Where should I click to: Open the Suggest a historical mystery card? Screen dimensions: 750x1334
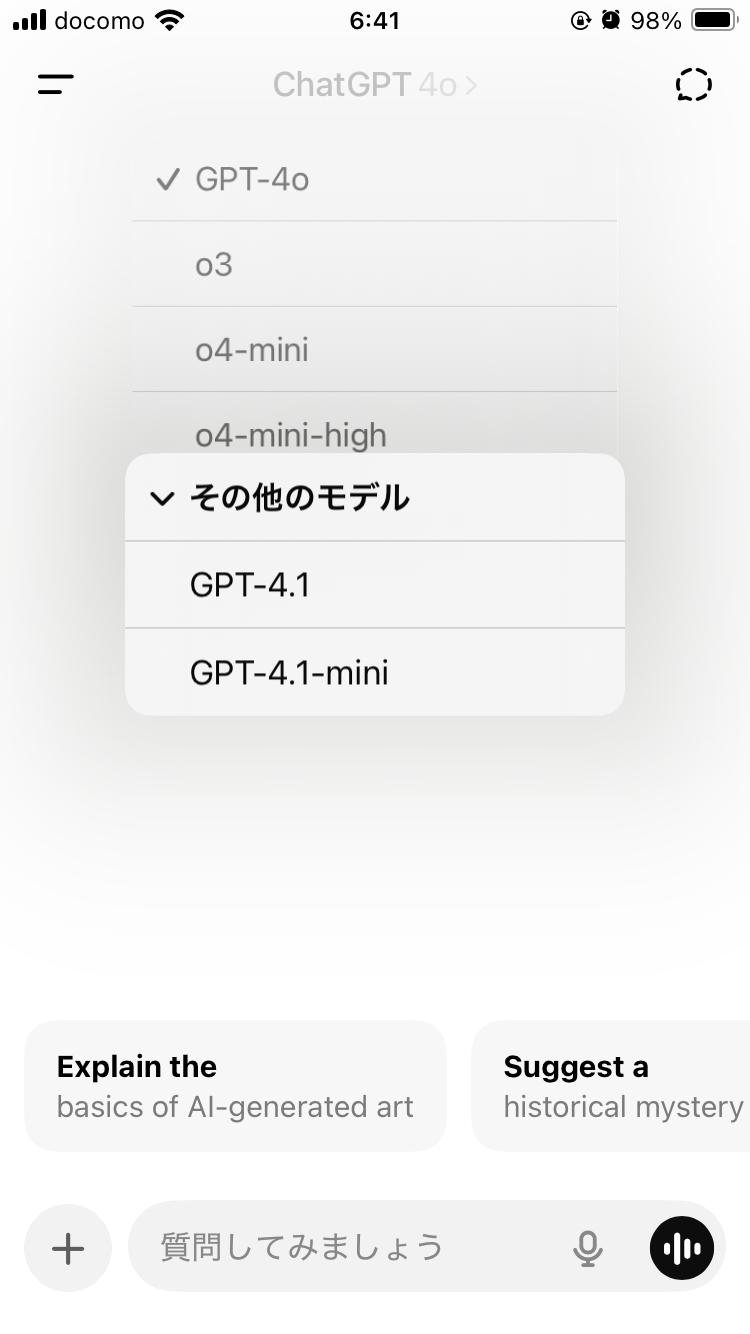(611, 1086)
